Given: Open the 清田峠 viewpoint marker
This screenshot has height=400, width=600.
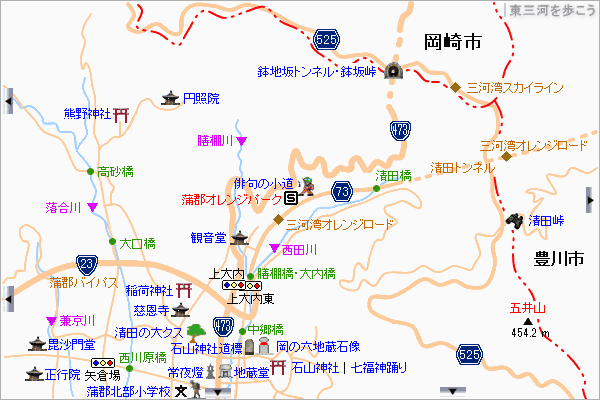Looking at the screenshot, I should coord(514,220).
